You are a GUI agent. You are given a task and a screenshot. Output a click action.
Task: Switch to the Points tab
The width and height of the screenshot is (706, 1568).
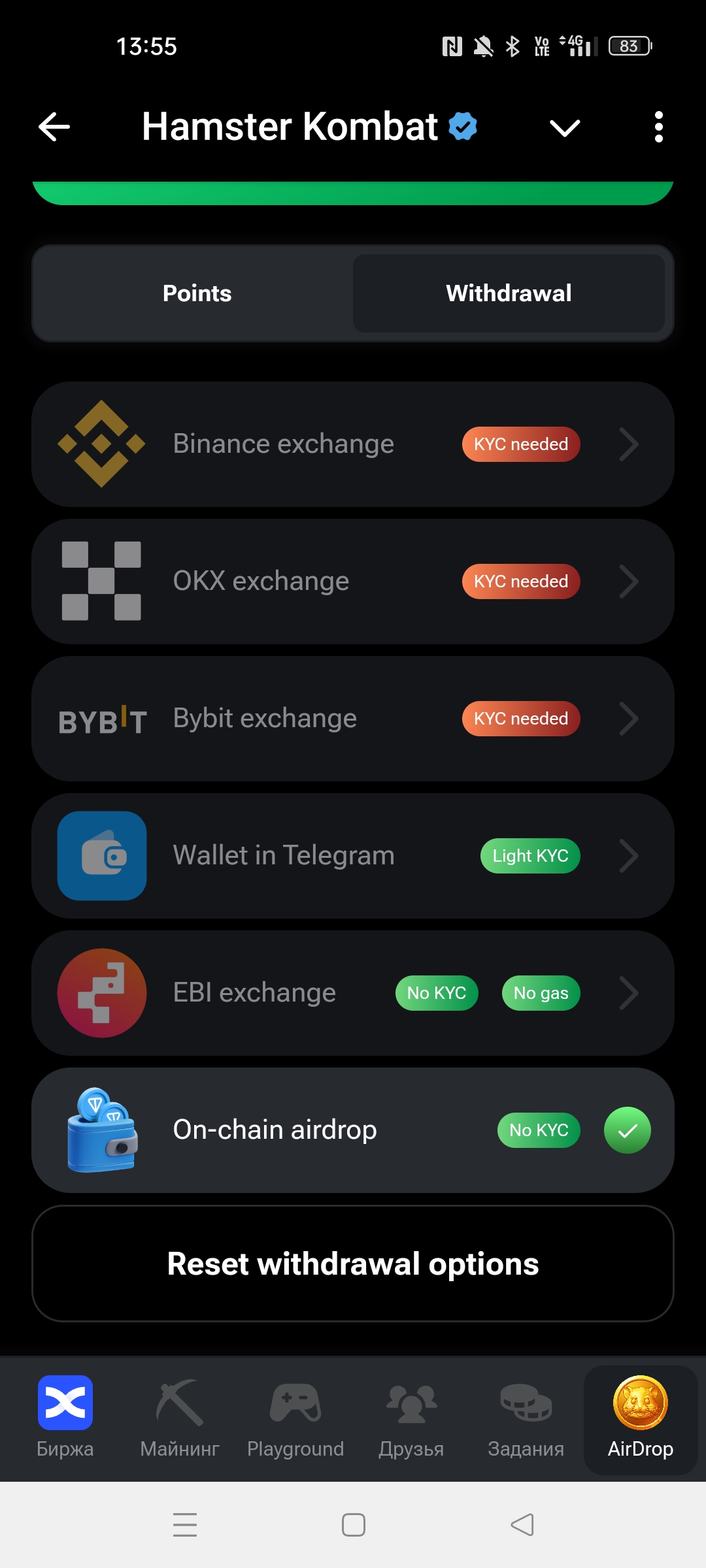(197, 293)
